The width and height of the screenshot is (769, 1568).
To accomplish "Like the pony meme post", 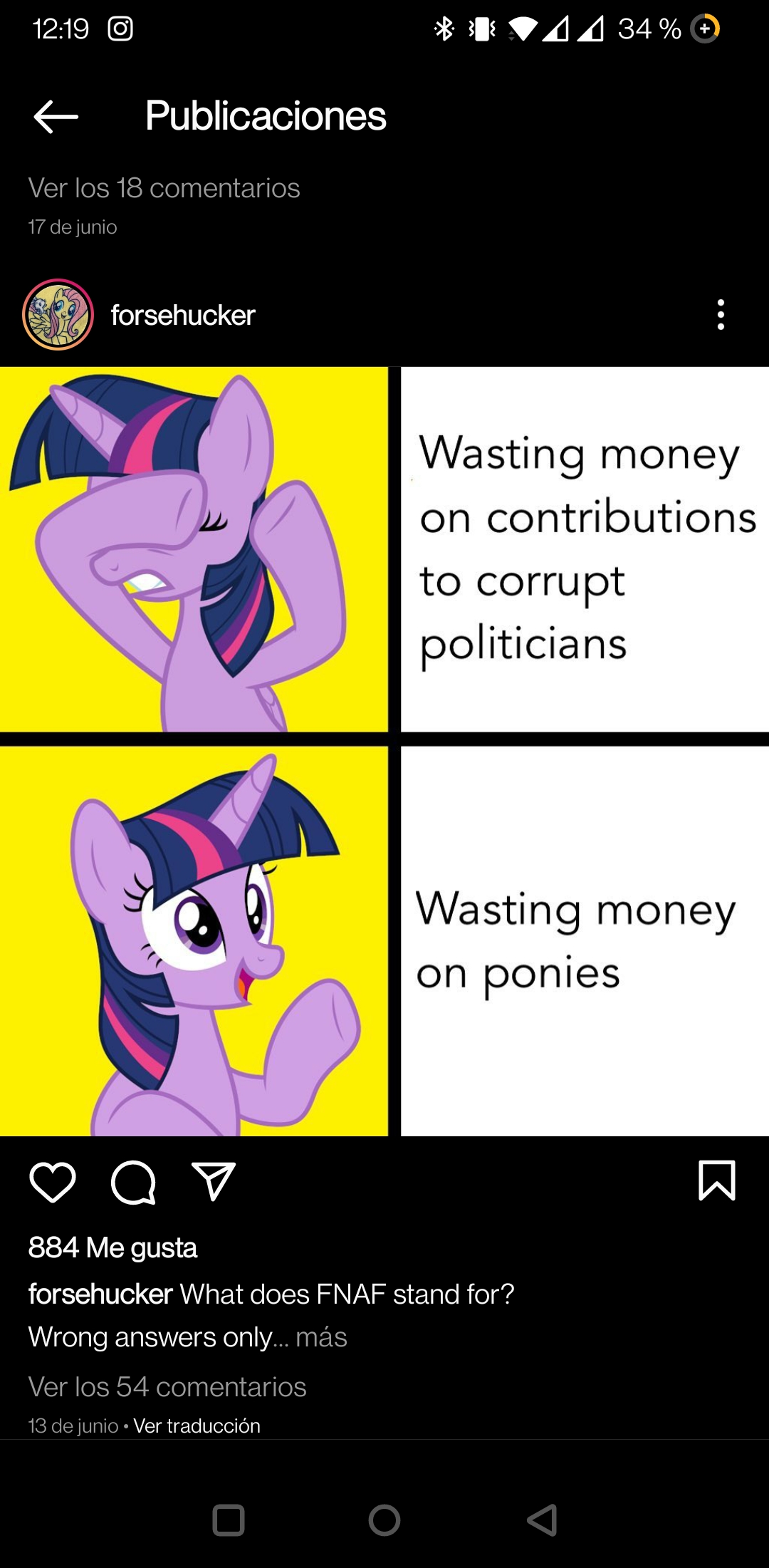I will tap(53, 1182).
